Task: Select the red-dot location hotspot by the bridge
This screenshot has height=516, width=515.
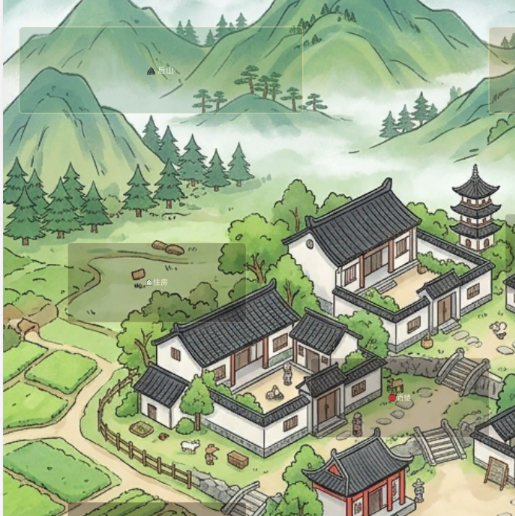Action: [x=400, y=397]
